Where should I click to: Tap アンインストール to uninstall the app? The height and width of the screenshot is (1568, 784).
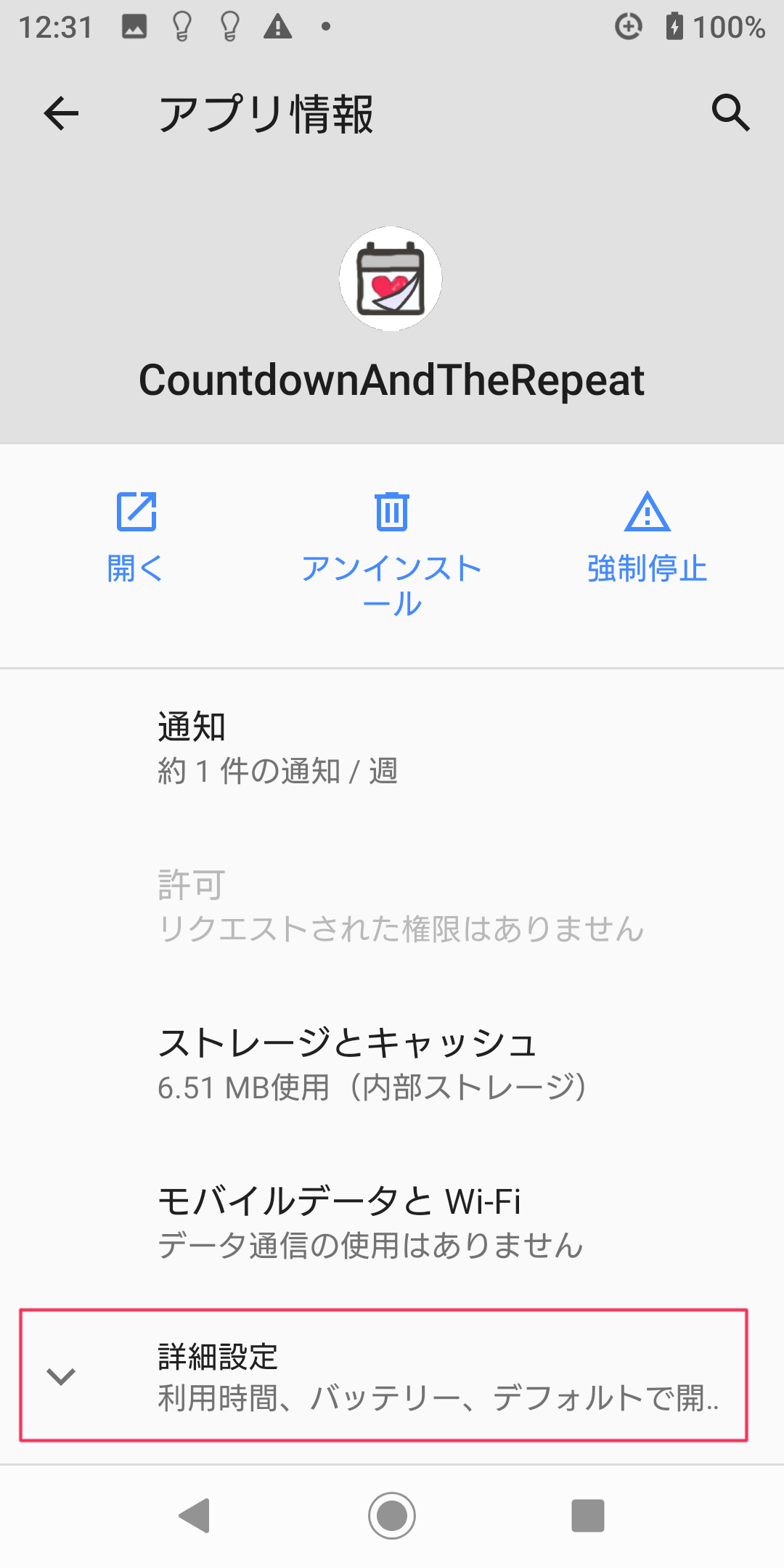pyautogui.click(x=392, y=553)
